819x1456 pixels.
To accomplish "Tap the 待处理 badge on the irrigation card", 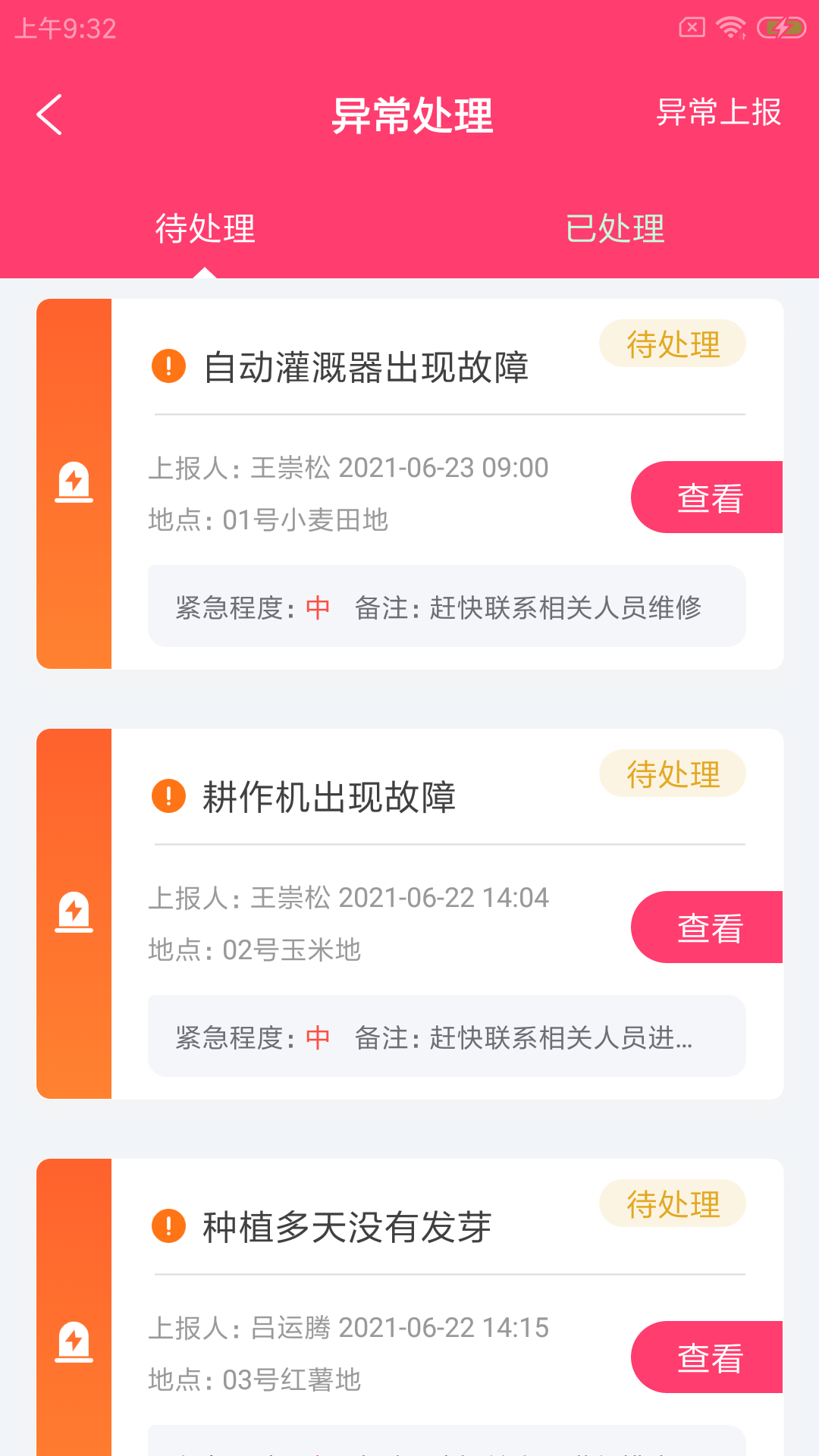I will pyautogui.click(x=672, y=343).
